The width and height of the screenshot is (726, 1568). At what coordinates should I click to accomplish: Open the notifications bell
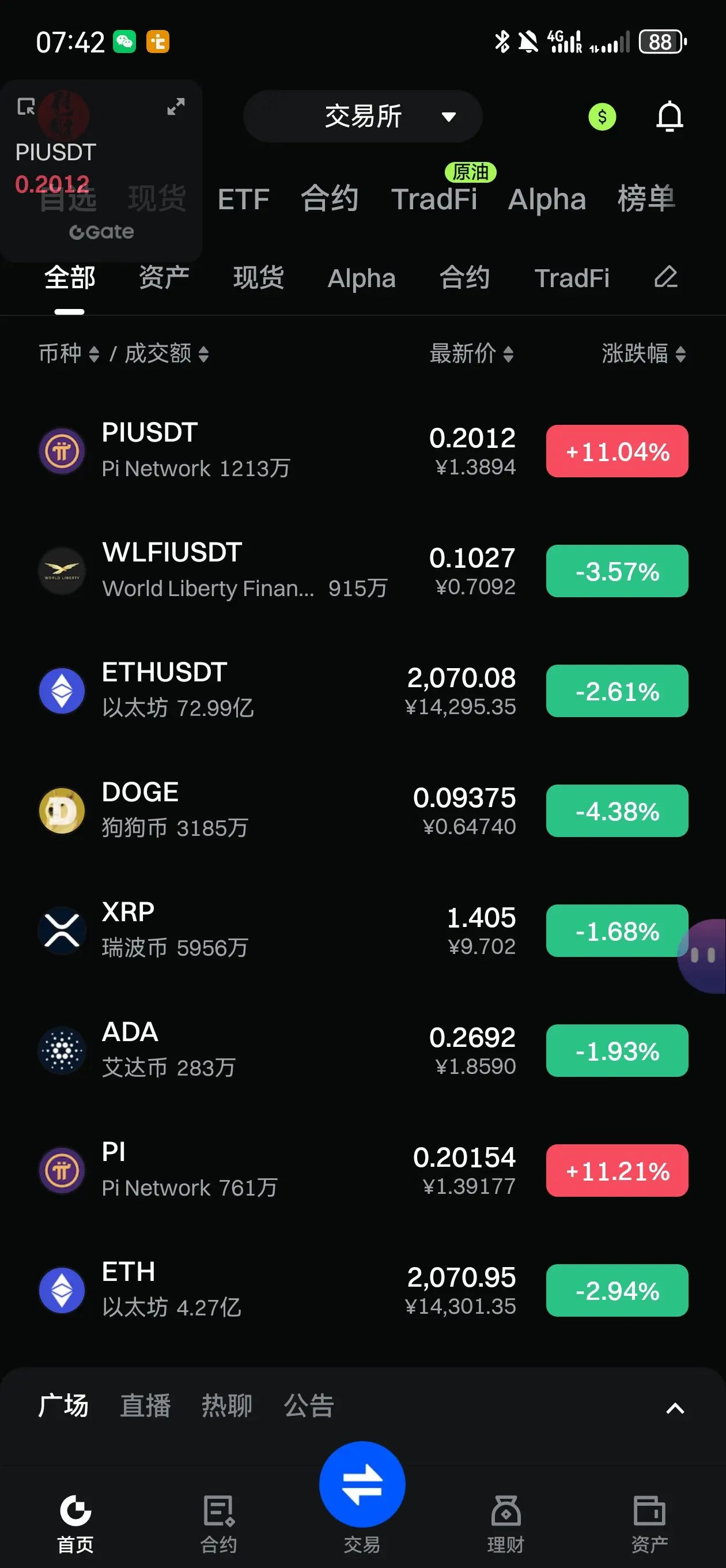pyautogui.click(x=670, y=116)
